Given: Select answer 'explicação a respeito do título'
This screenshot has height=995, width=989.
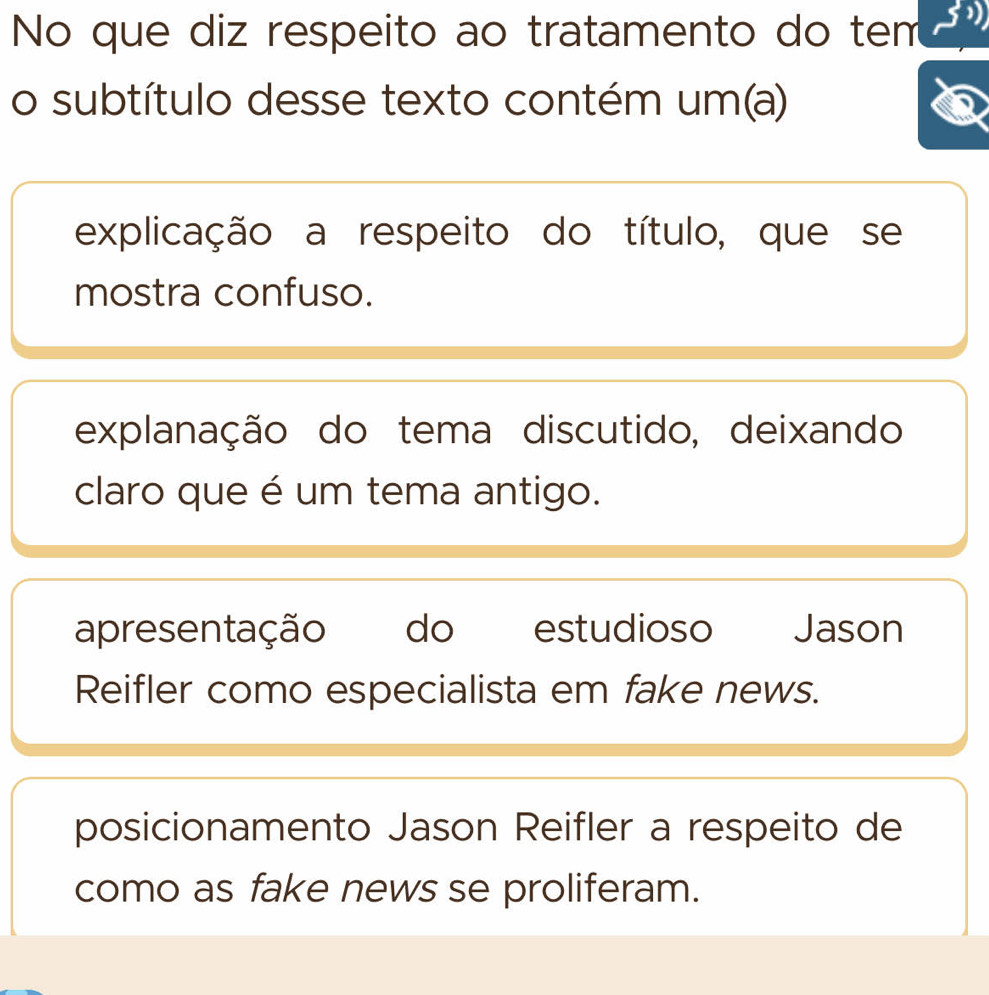Looking at the screenshot, I should [489, 264].
